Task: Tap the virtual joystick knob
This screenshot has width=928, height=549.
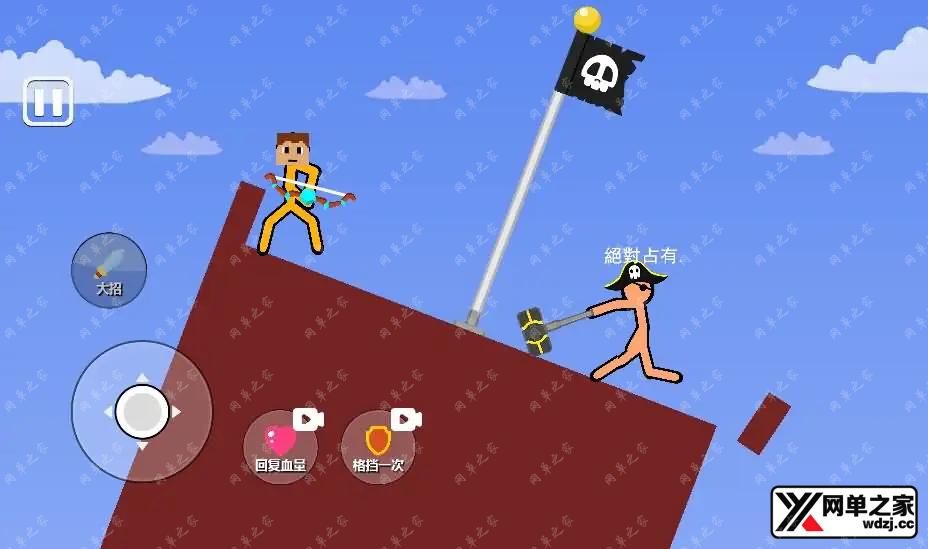Action: pos(141,411)
